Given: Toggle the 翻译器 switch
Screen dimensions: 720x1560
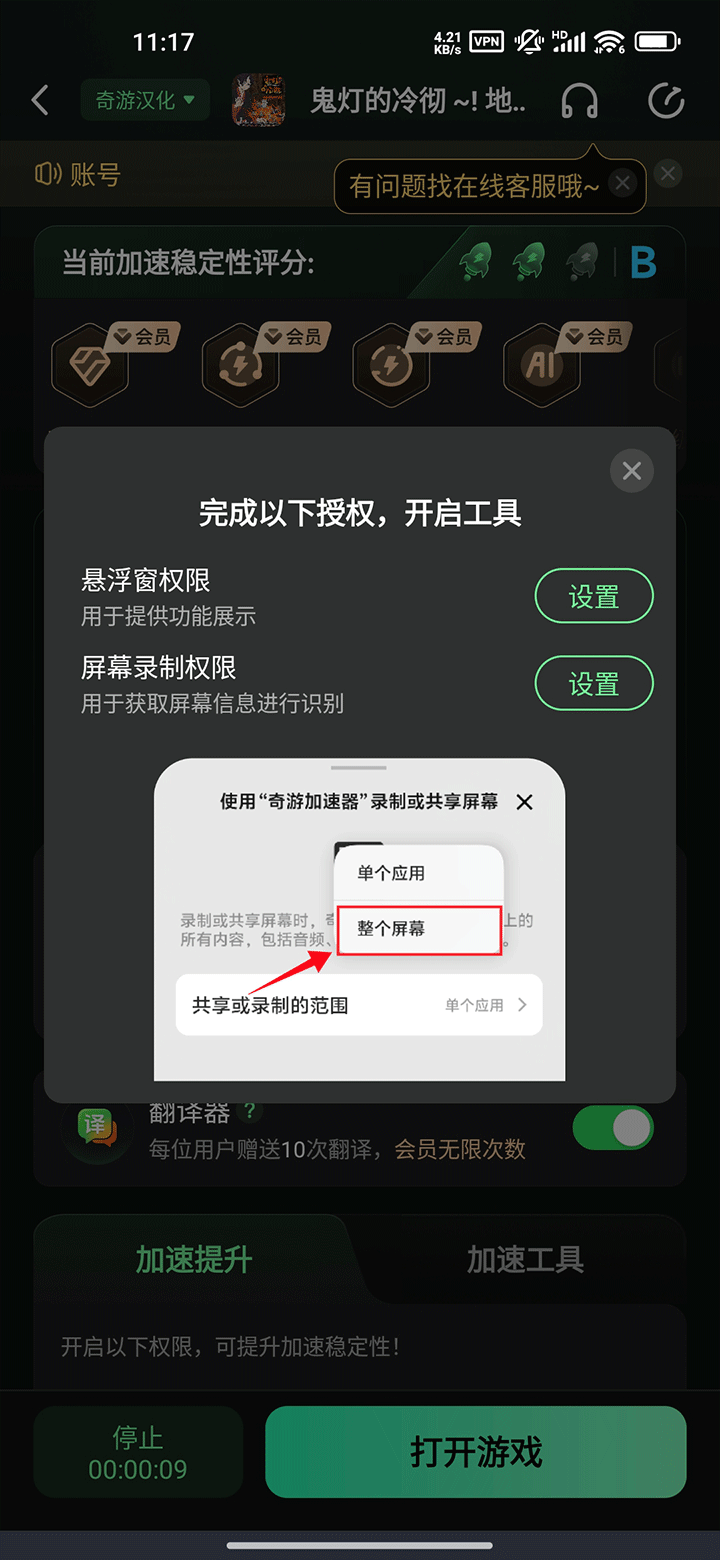Looking at the screenshot, I should [x=612, y=1128].
